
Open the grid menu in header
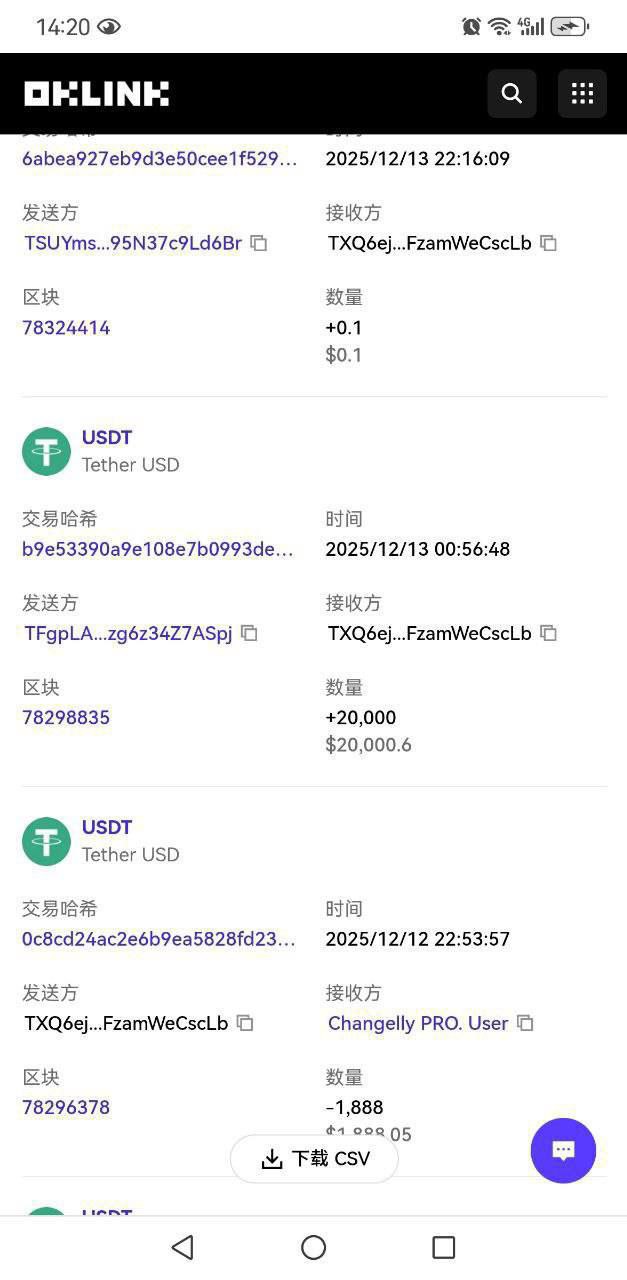tap(582, 94)
